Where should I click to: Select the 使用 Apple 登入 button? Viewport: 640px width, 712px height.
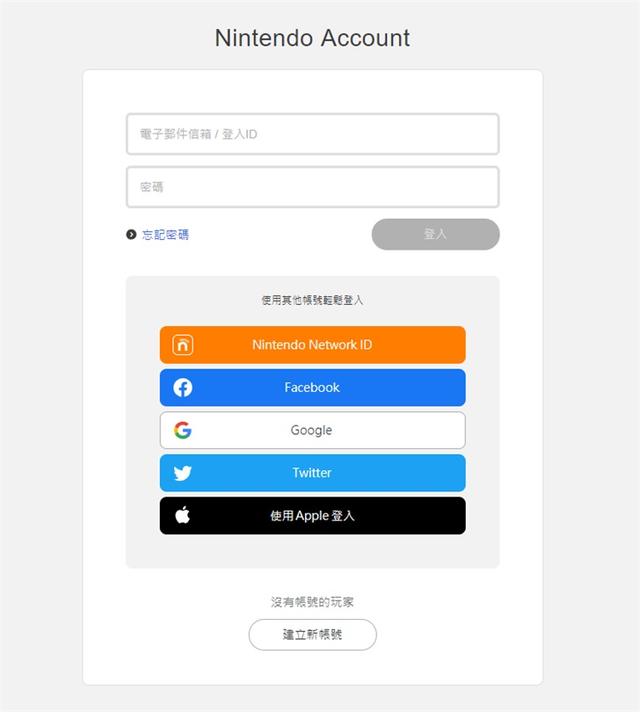312,516
